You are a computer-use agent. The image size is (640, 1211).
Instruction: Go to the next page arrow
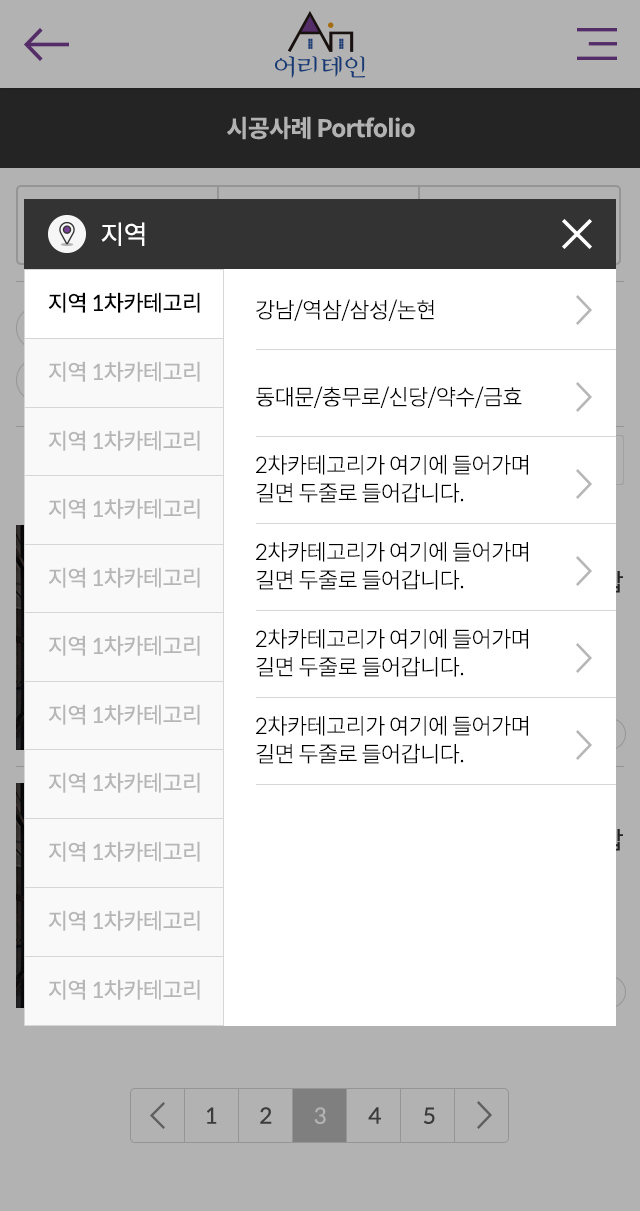coord(482,1115)
